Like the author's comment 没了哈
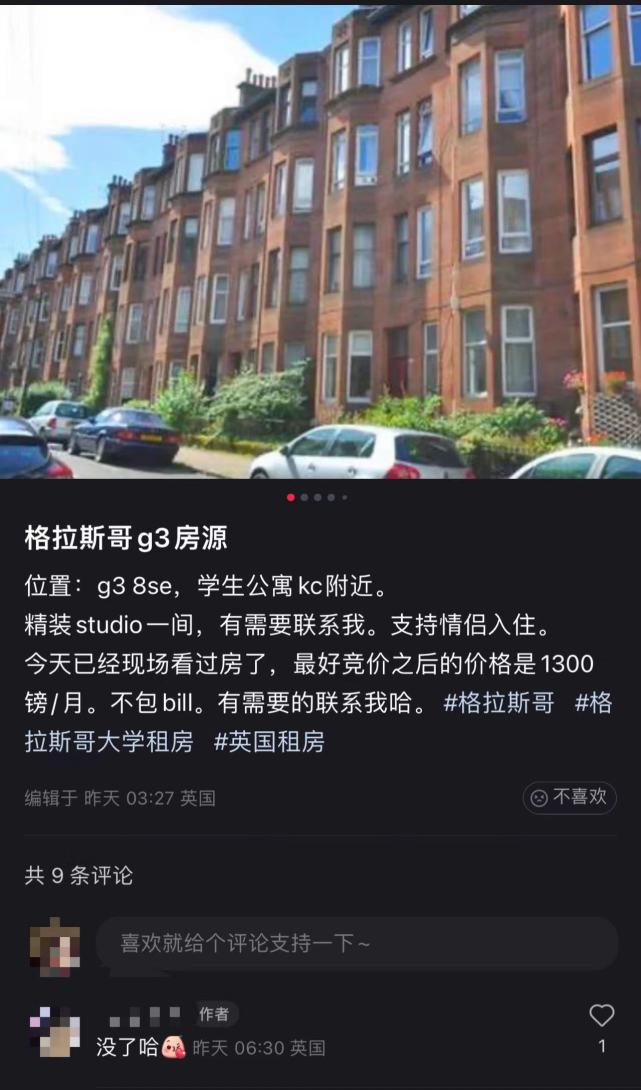The width and height of the screenshot is (641, 1090). tap(602, 1016)
